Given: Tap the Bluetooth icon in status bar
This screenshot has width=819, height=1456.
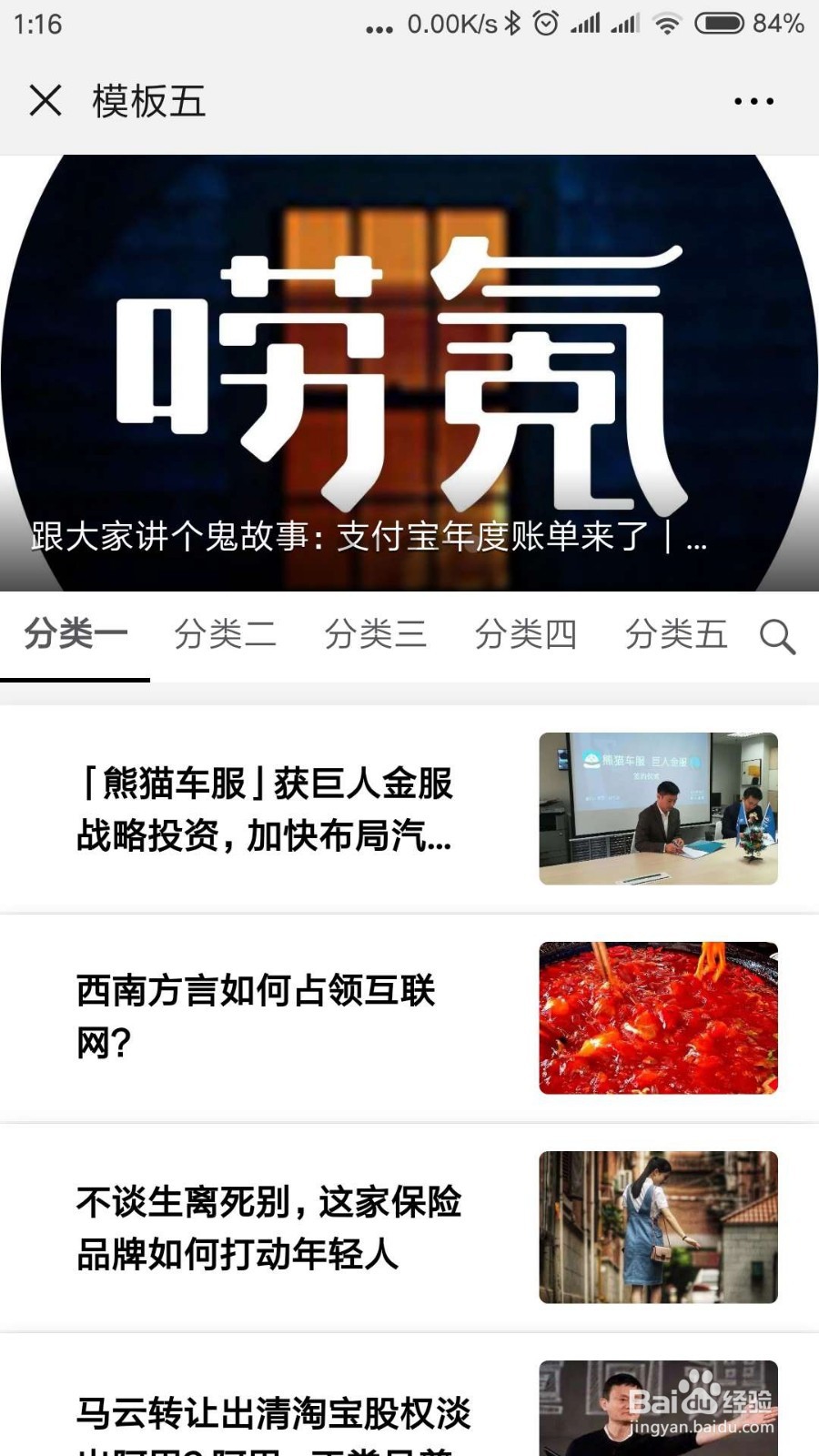Looking at the screenshot, I should click(x=511, y=25).
